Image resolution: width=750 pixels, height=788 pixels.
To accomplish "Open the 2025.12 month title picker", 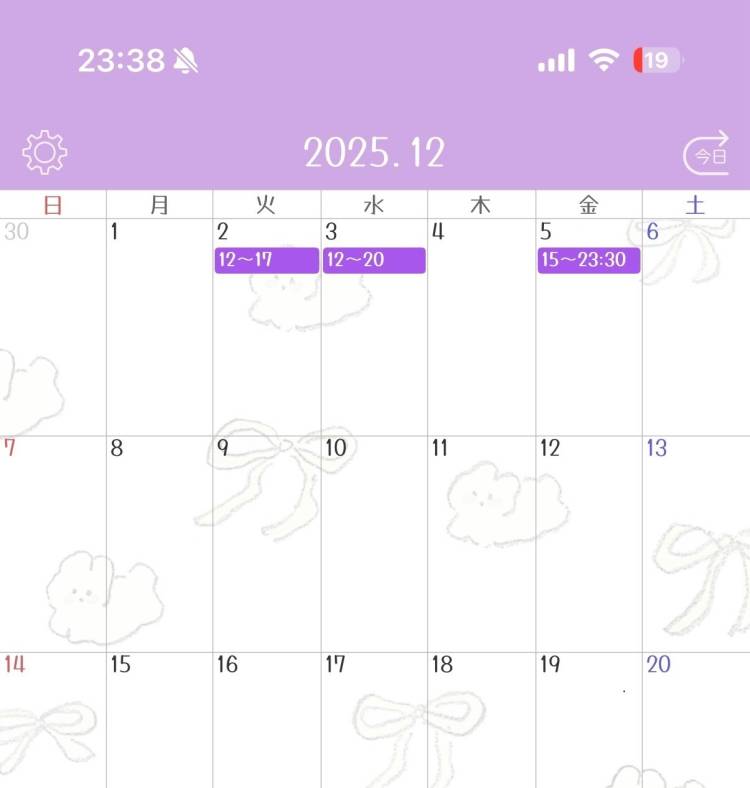I will coord(374,151).
